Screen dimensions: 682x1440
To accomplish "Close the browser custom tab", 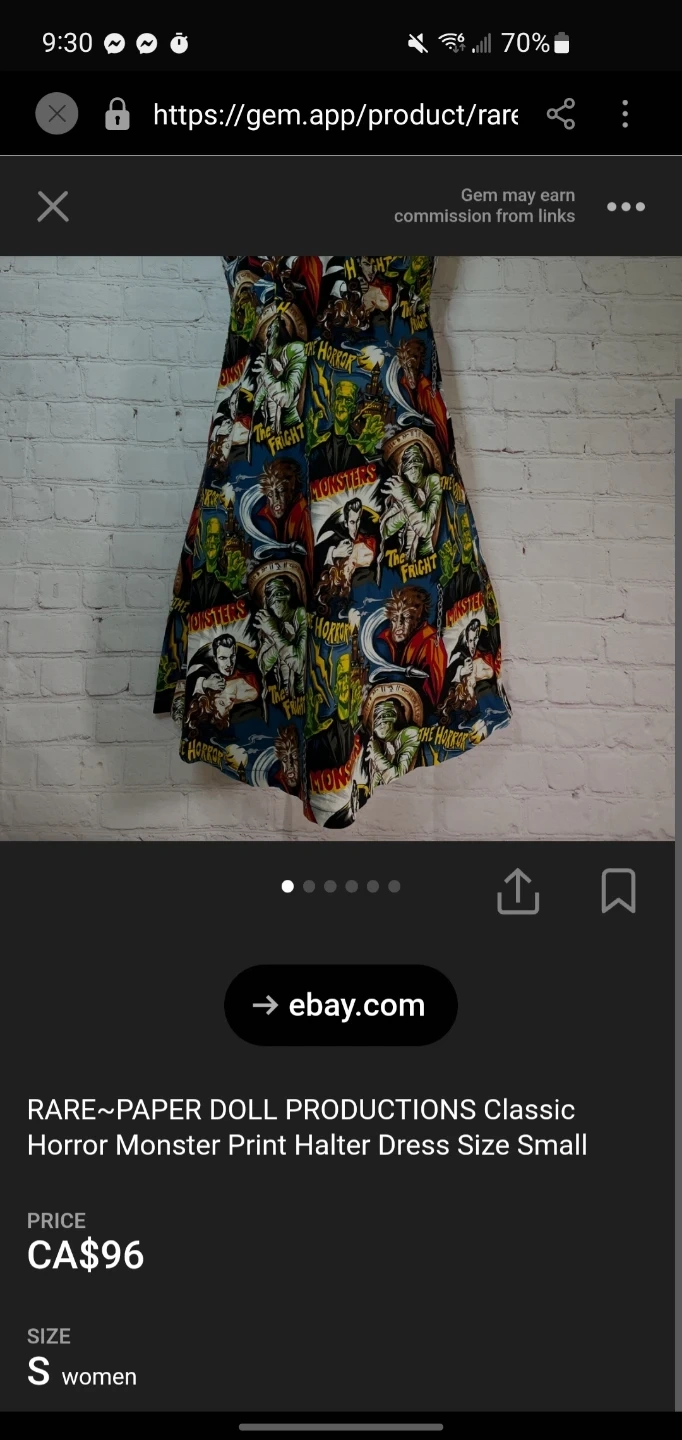I will 57,114.
